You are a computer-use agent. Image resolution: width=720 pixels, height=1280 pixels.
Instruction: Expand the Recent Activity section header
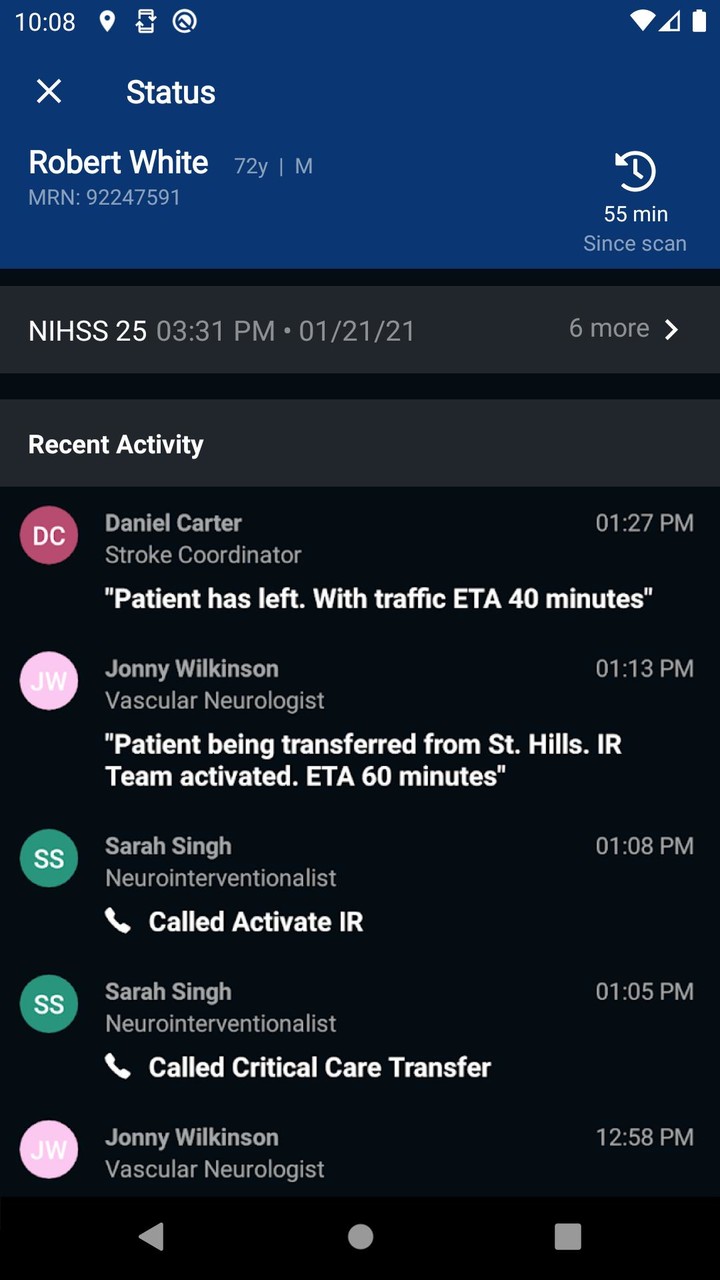116,443
